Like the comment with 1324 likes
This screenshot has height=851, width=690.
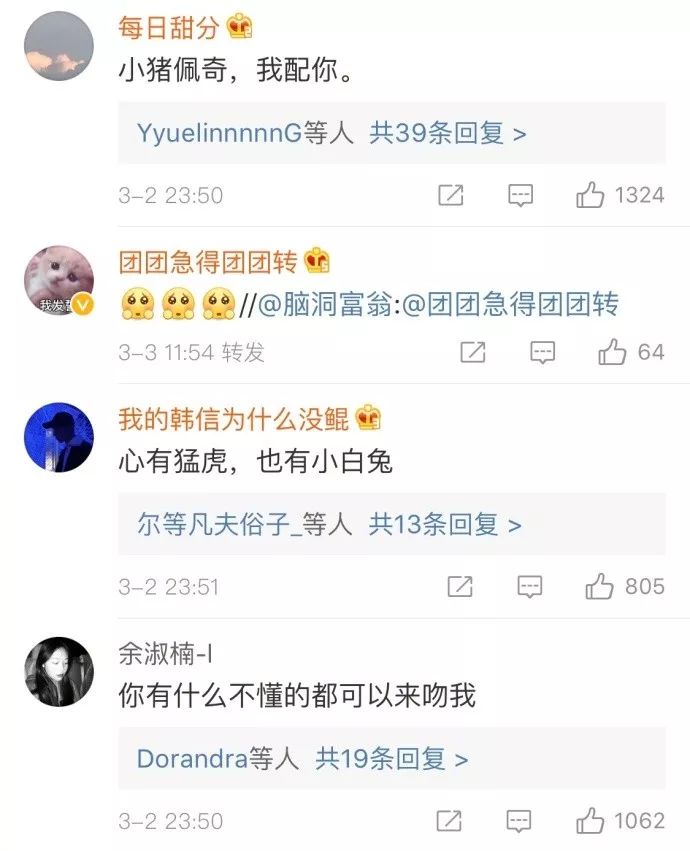click(591, 195)
